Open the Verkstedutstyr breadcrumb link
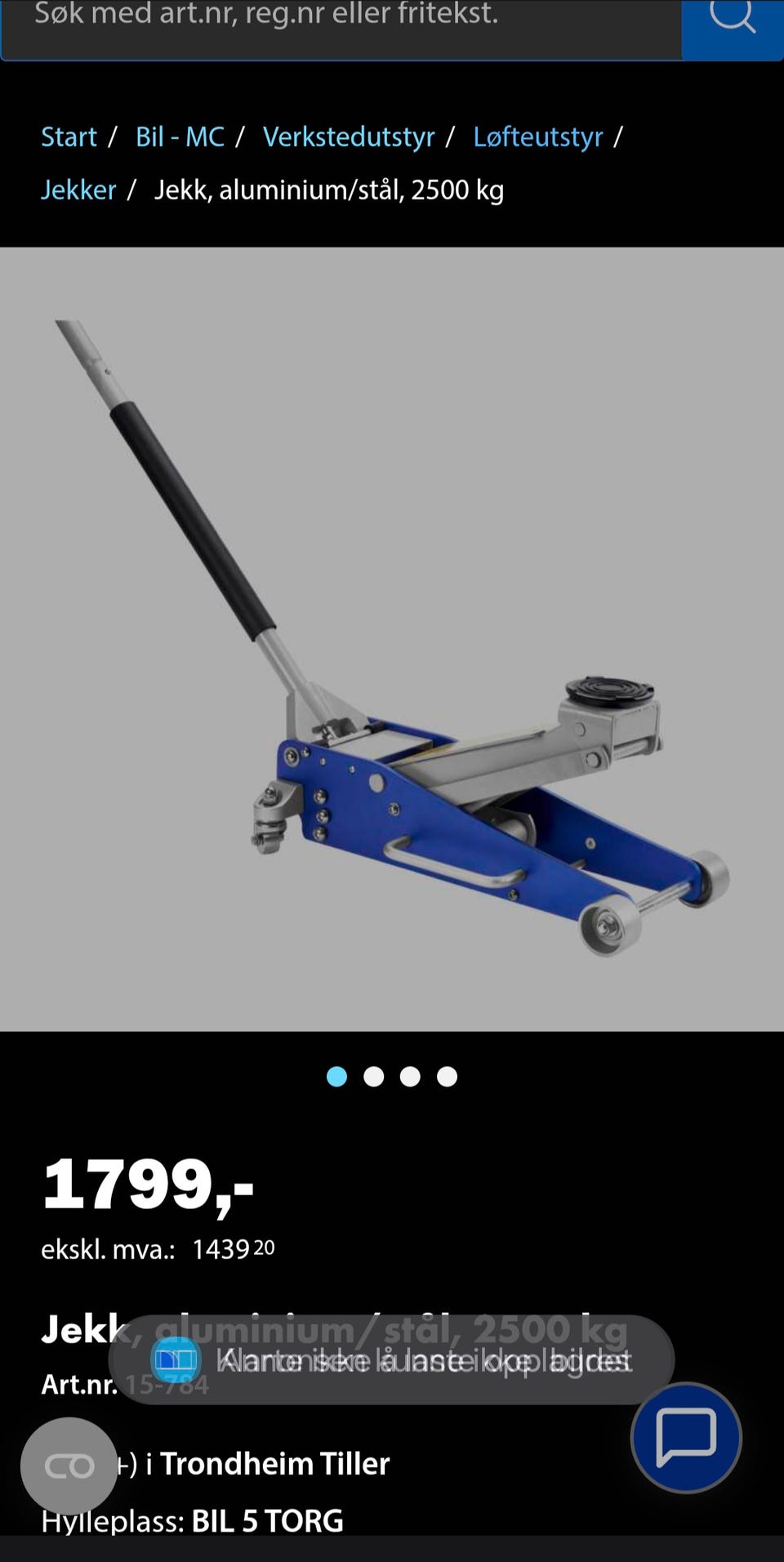 pyautogui.click(x=349, y=136)
